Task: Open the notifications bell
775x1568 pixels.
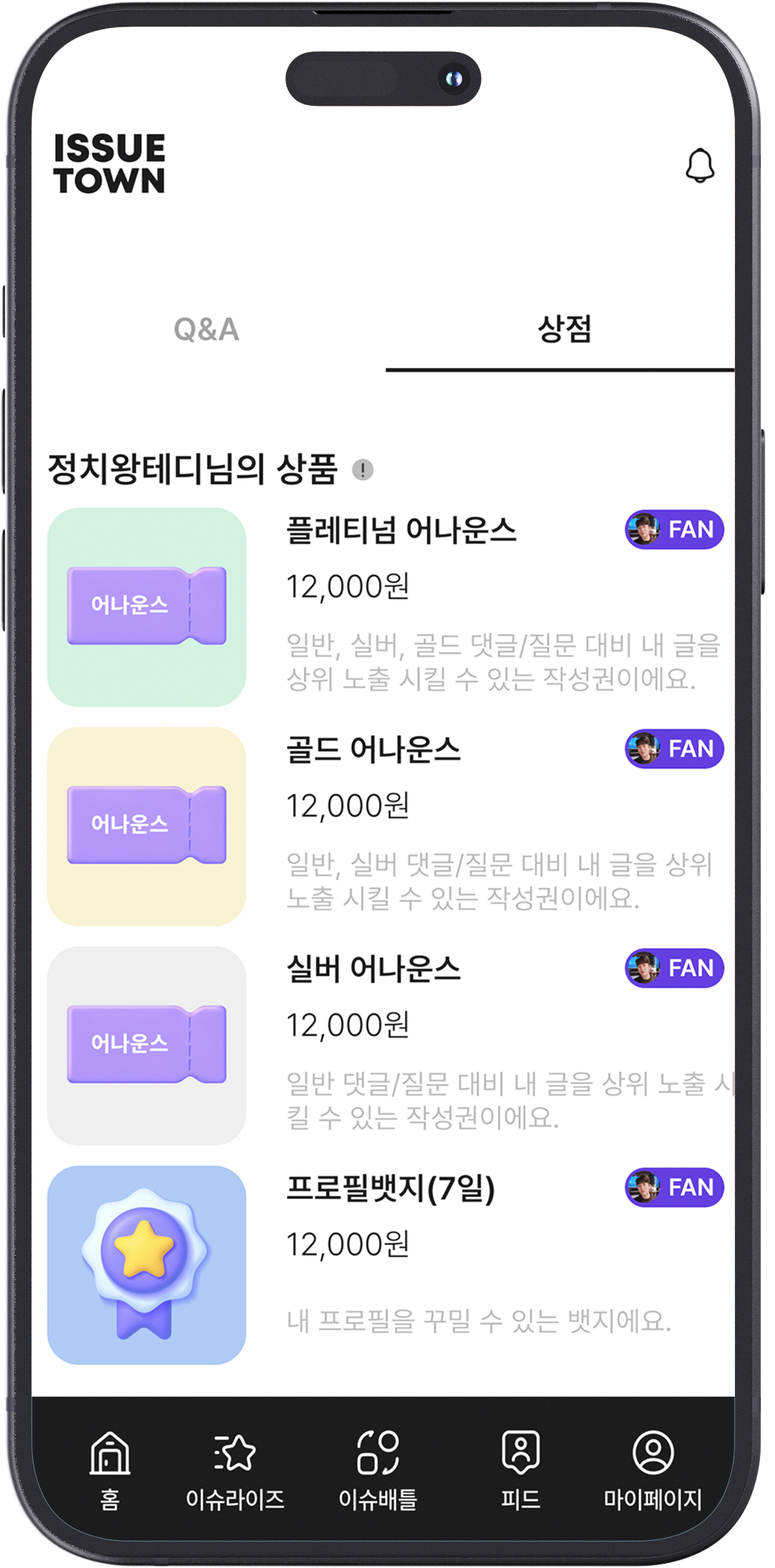Action: point(699,166)
